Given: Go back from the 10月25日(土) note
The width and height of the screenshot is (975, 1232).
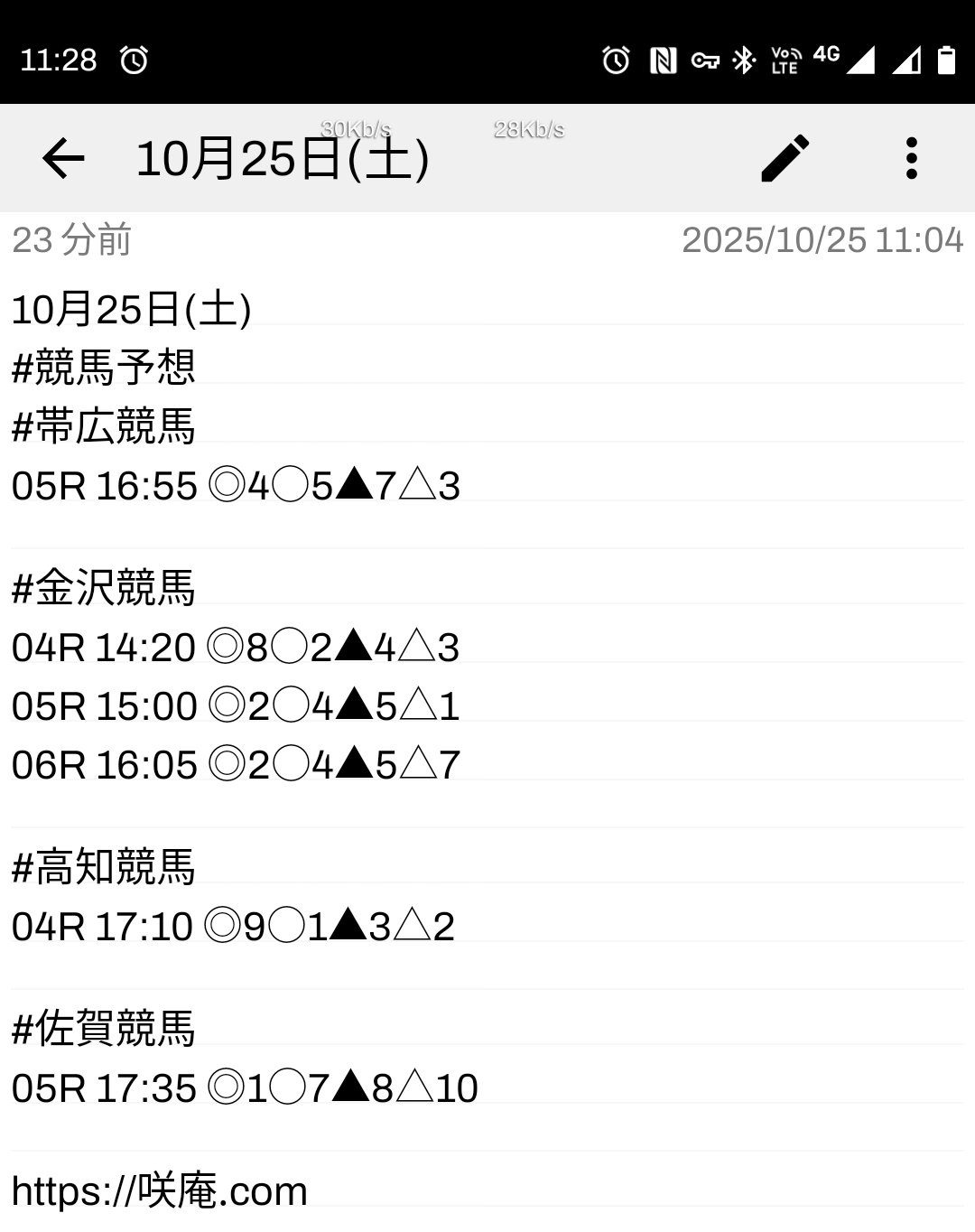Looking at the screenshot, I should click(x=63, y=159).
